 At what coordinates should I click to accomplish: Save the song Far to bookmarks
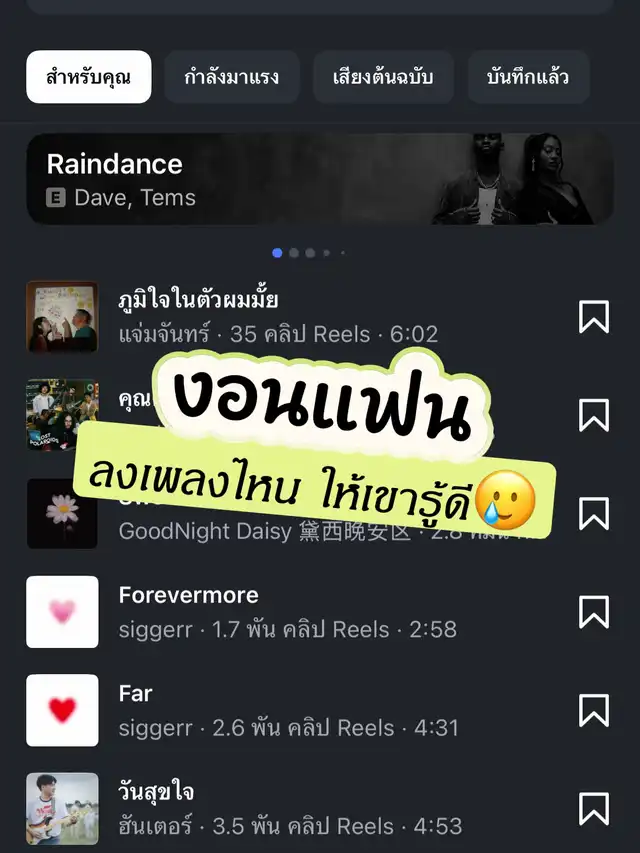point(593,710)
